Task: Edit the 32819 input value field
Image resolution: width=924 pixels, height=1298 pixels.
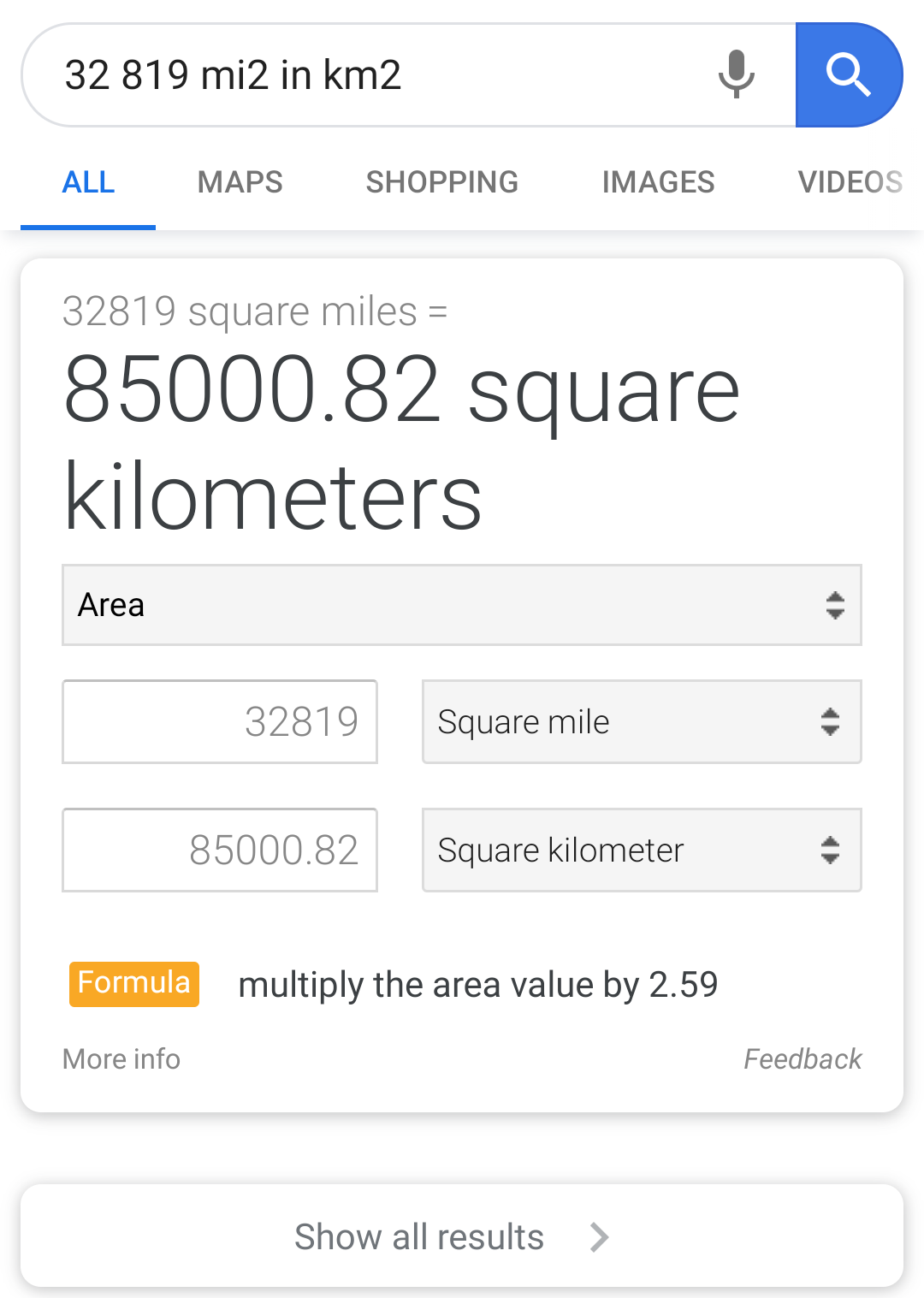Action: click(220, 721)
